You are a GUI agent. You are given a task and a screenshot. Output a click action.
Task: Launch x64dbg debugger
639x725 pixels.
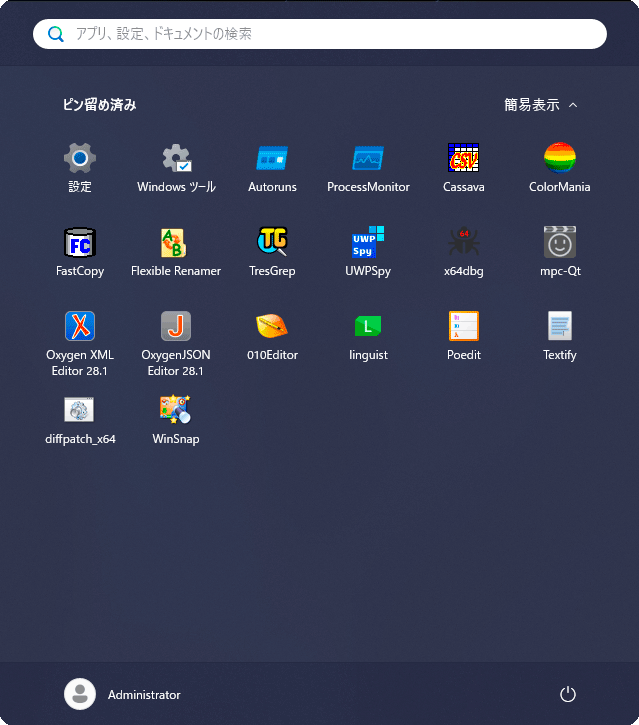tap(464, 252)
